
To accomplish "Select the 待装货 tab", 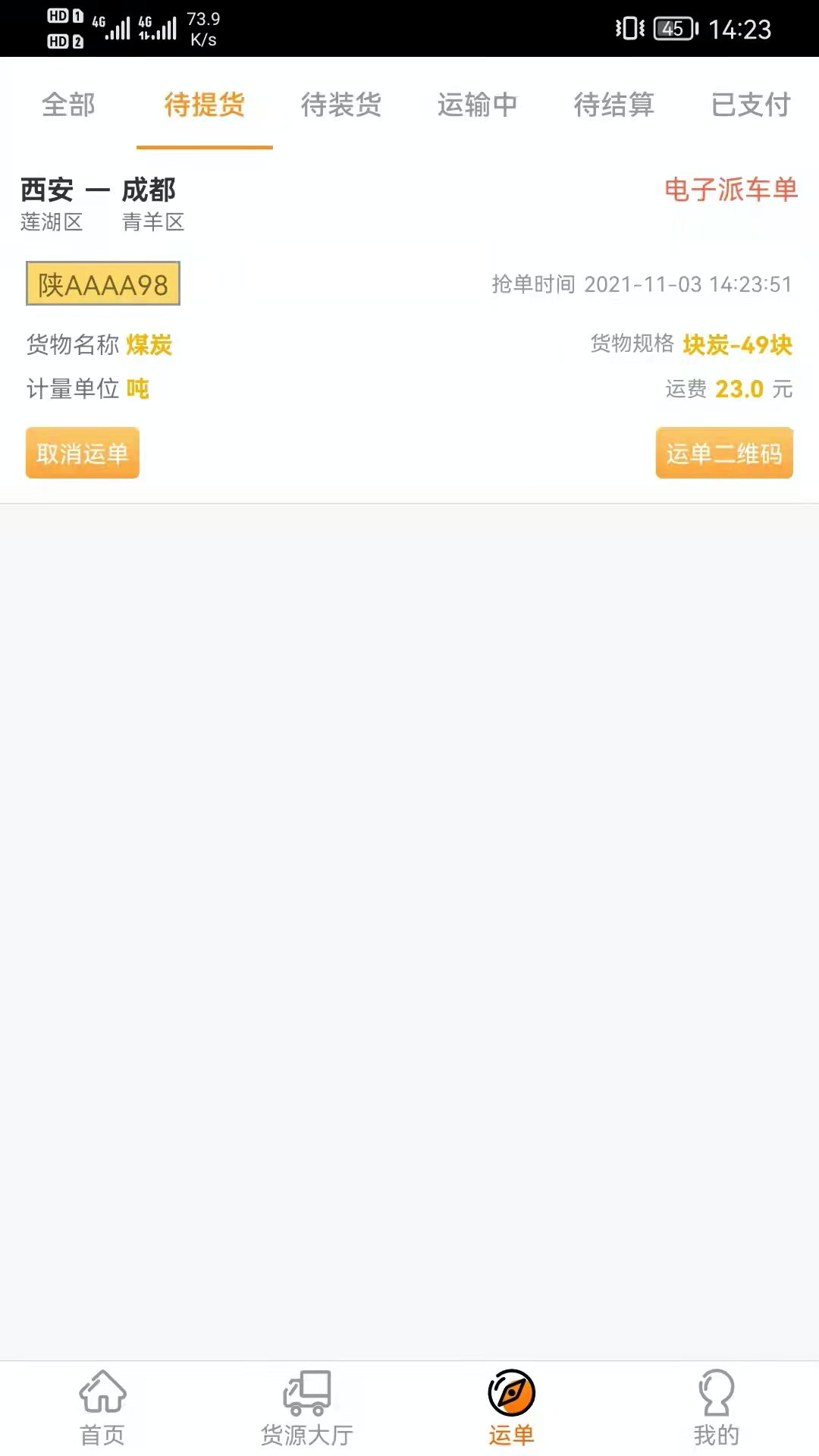I will tap(340, 105).
